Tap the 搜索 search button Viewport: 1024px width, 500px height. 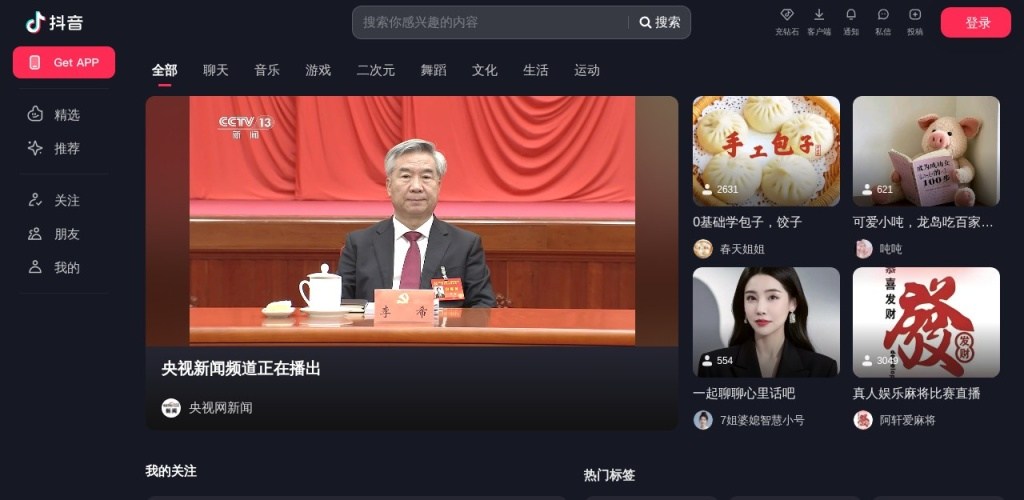click(660, 22)
